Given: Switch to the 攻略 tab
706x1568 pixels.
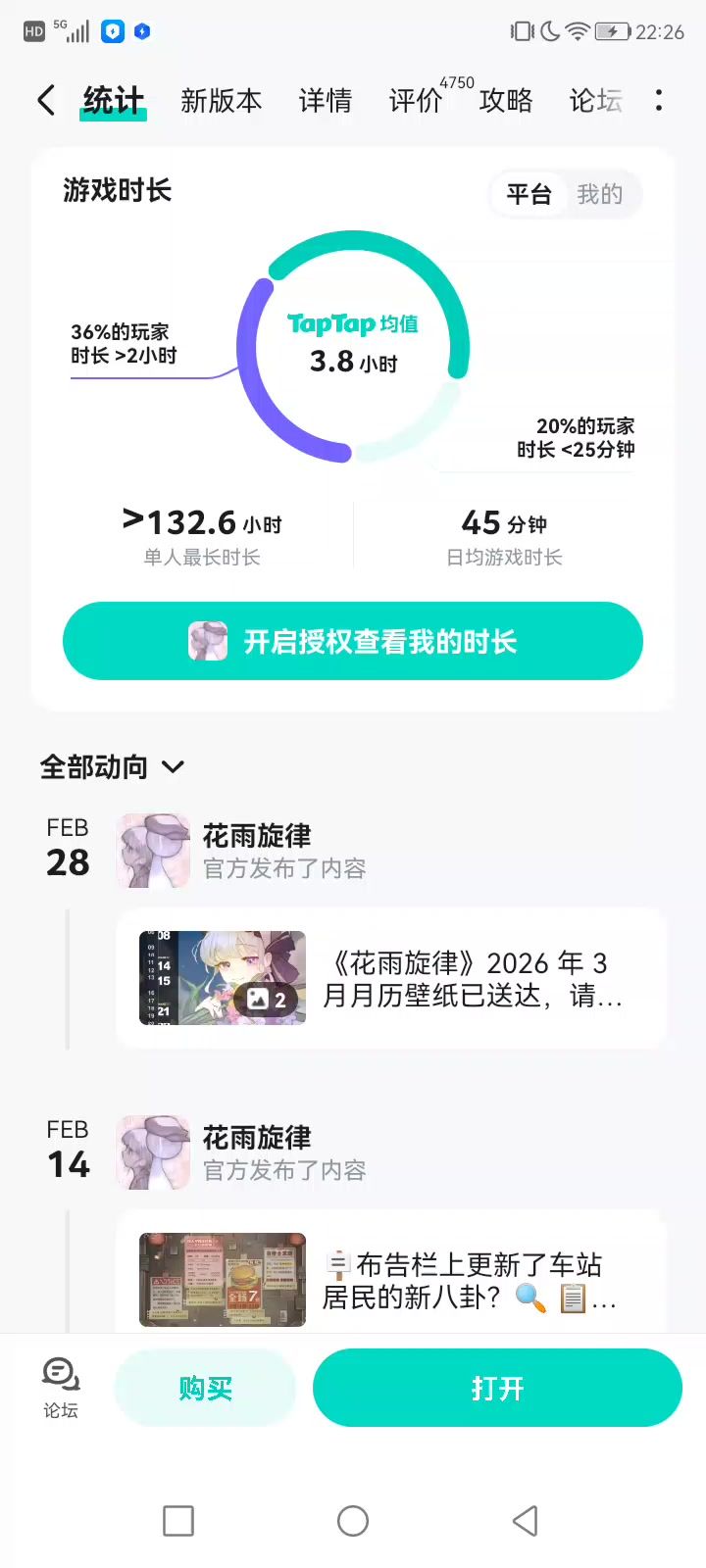Looking at the screenshot, I should click(506, 100).
